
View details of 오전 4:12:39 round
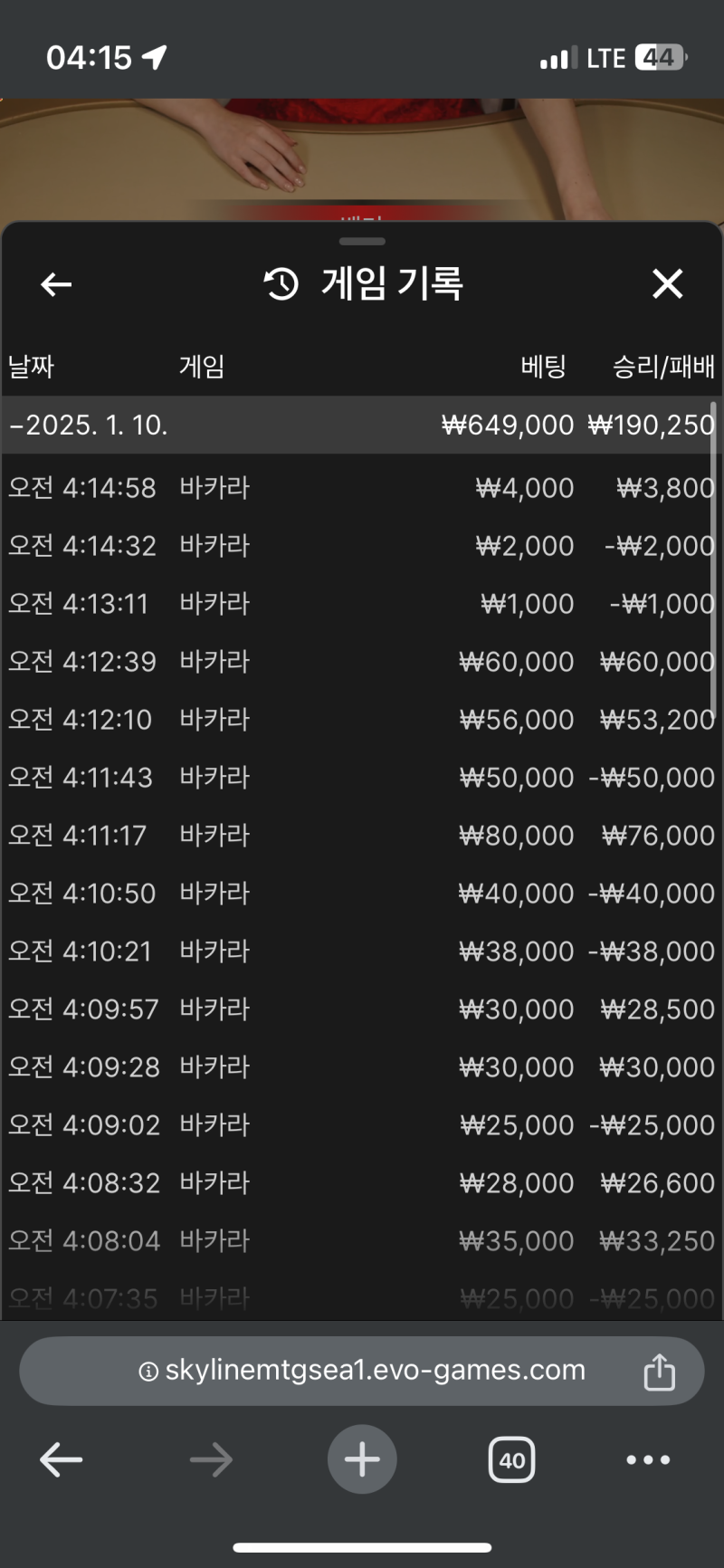(x=362, y=662)
